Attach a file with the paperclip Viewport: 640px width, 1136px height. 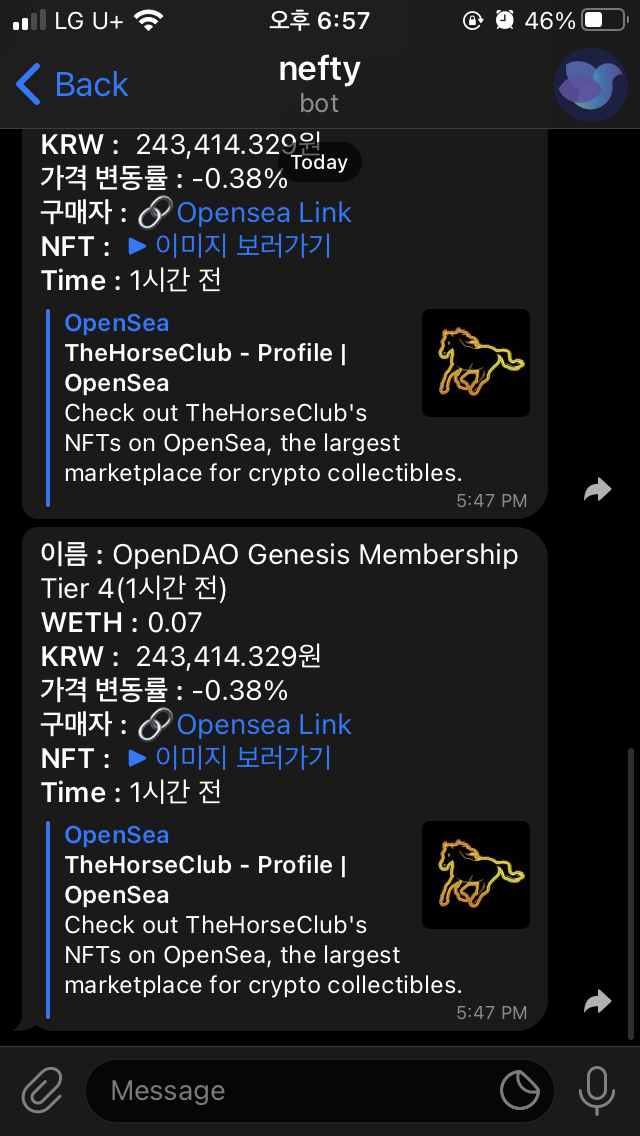pyautogui.click(x=41, y=1090)
